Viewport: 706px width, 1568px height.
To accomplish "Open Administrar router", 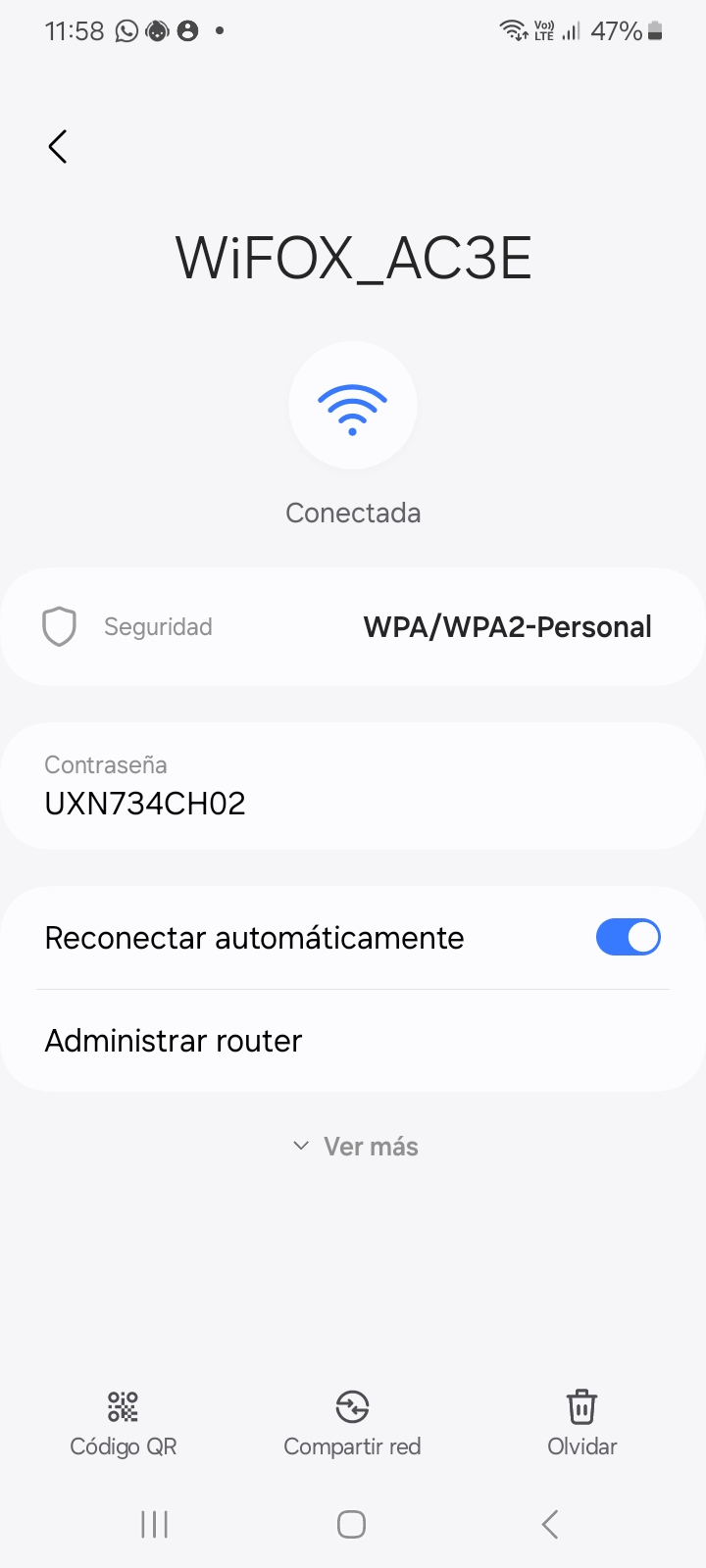I will click(353, 1041).
